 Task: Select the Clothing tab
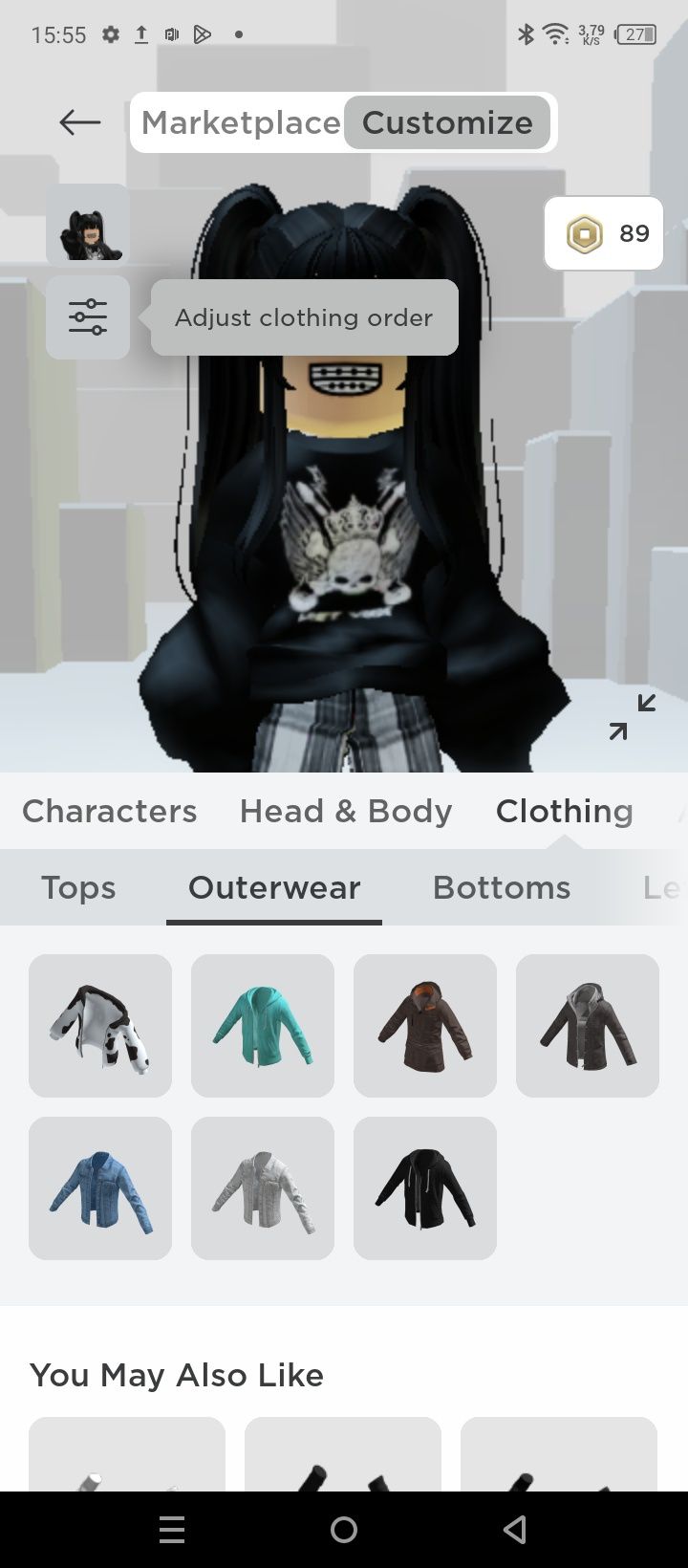(564, 811)
